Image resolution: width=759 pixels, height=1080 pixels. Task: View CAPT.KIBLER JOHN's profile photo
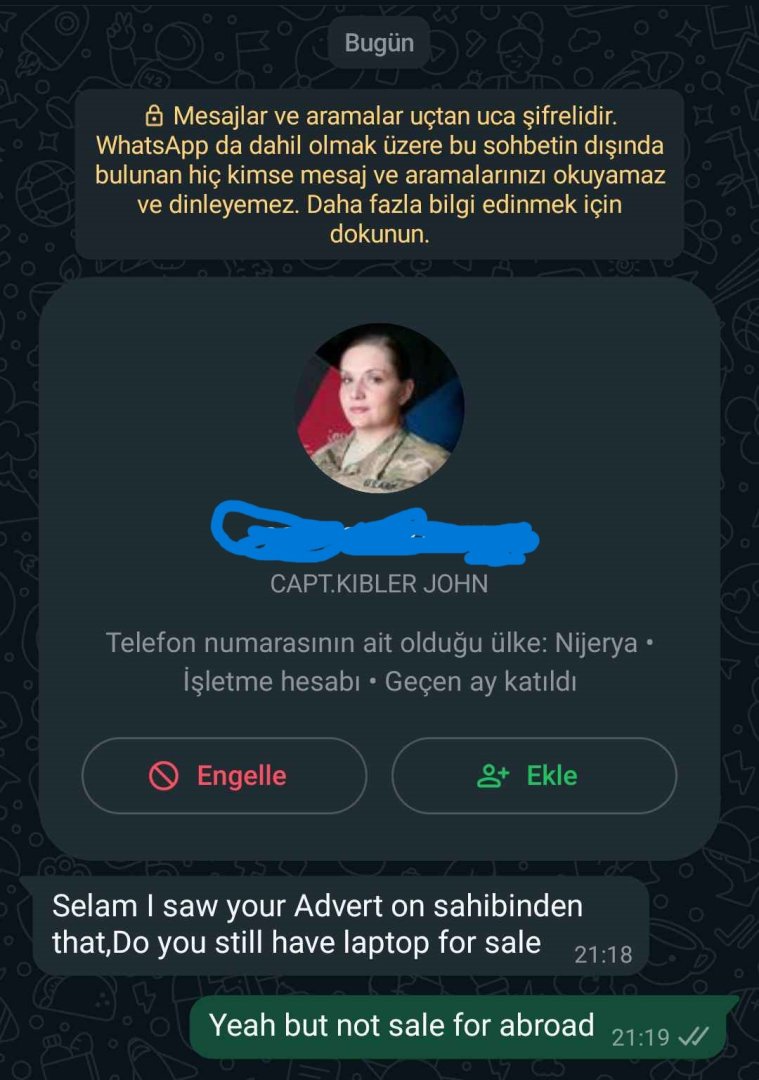click(380, 408)
